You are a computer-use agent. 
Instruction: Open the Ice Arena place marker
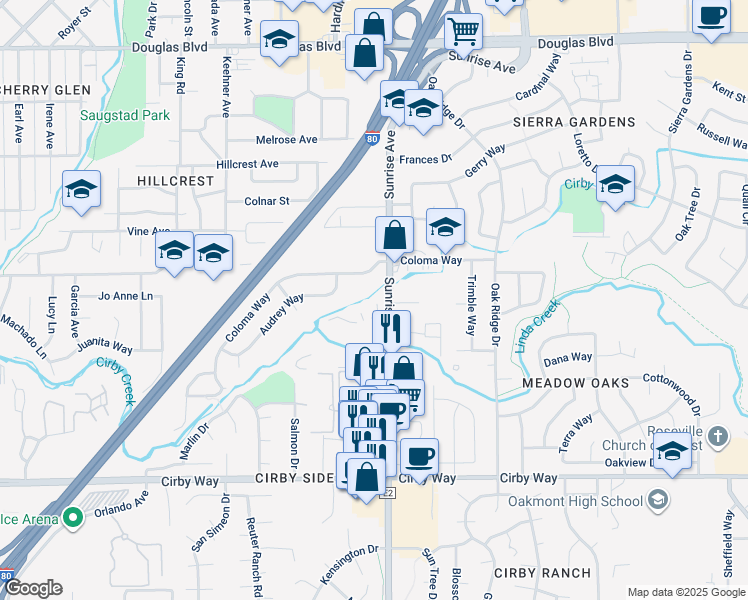click(72, 518)
